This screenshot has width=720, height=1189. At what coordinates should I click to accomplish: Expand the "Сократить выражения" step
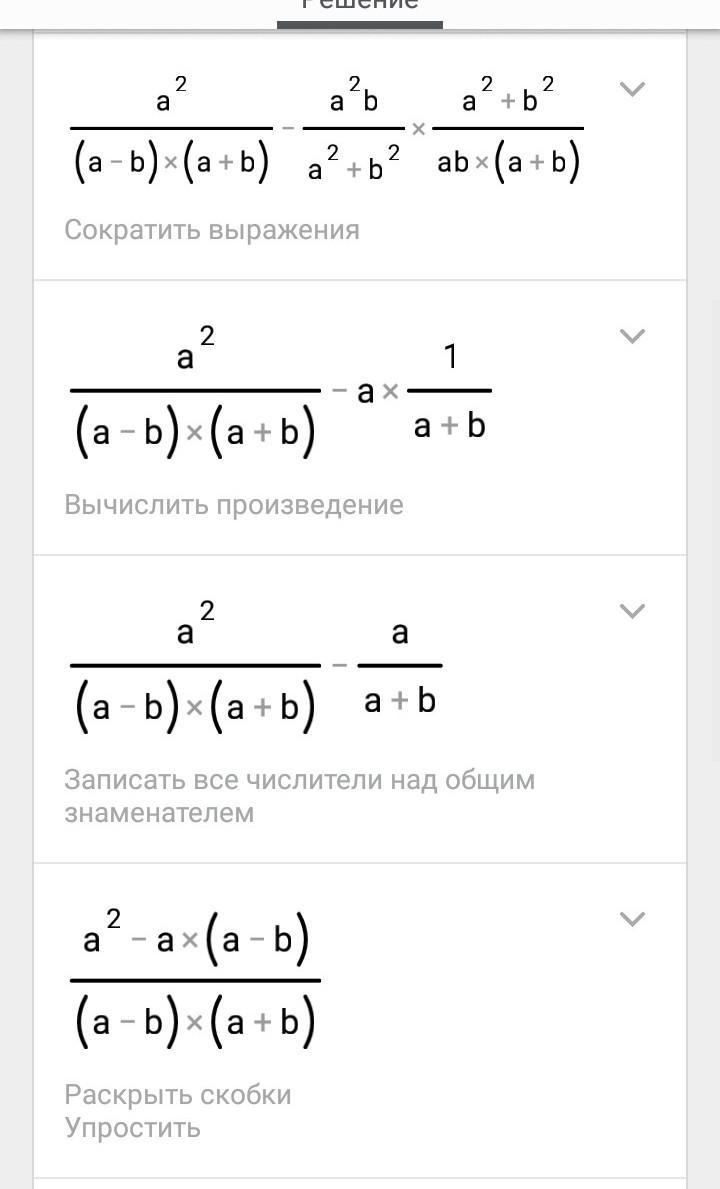point(632,89)
